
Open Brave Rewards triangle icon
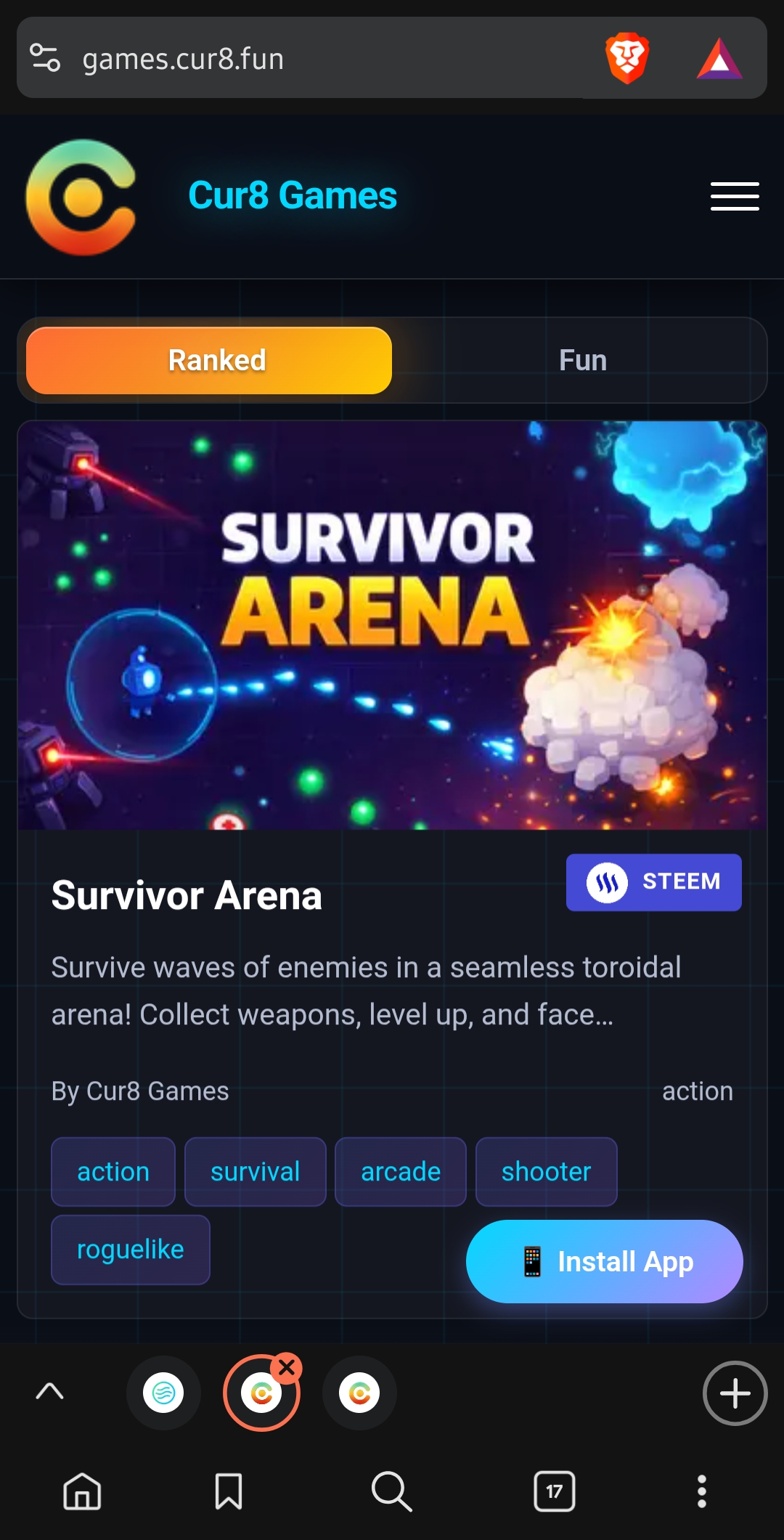[x=719, y=58]
